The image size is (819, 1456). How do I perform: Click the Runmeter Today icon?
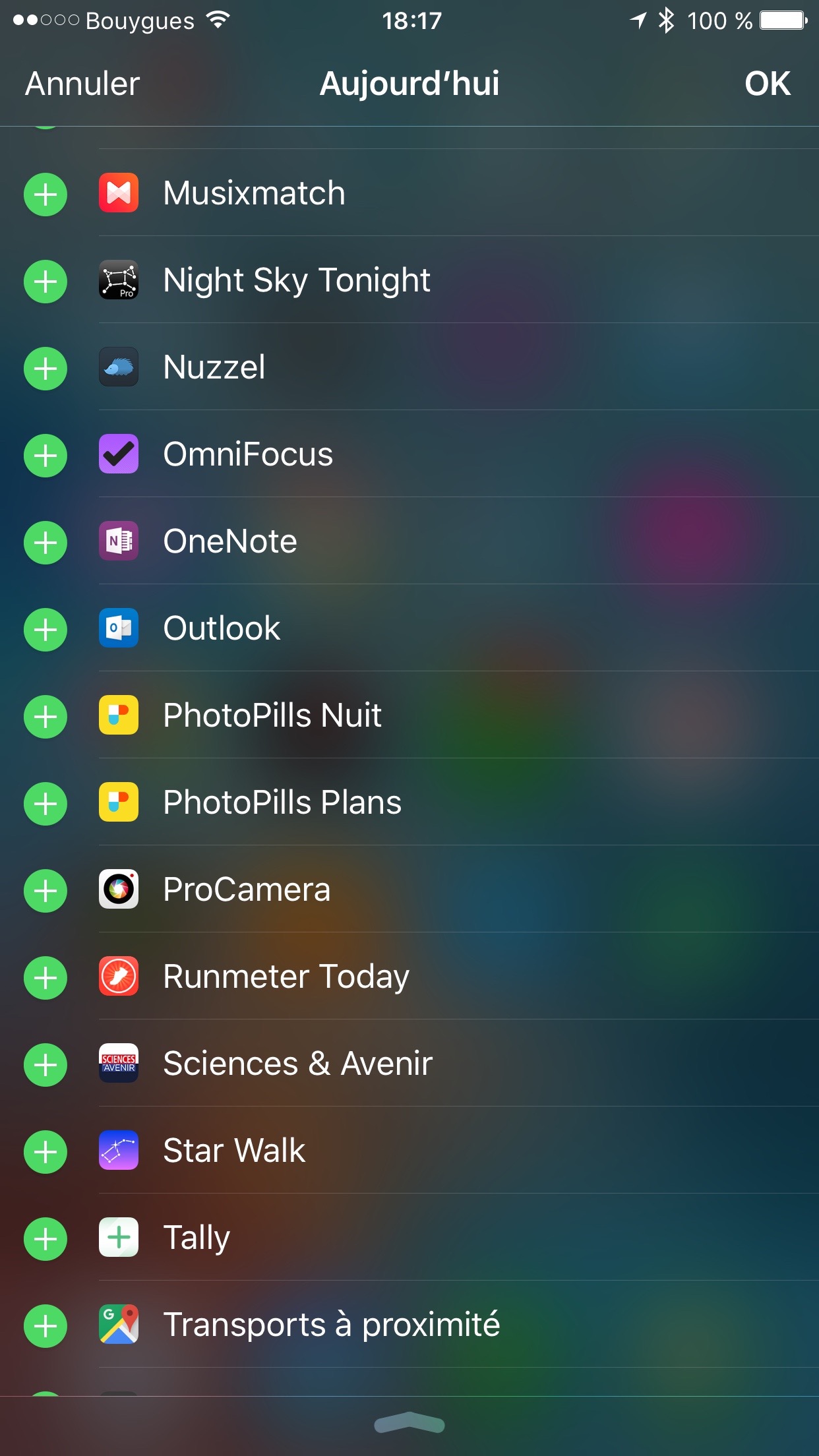coord(119,976)
